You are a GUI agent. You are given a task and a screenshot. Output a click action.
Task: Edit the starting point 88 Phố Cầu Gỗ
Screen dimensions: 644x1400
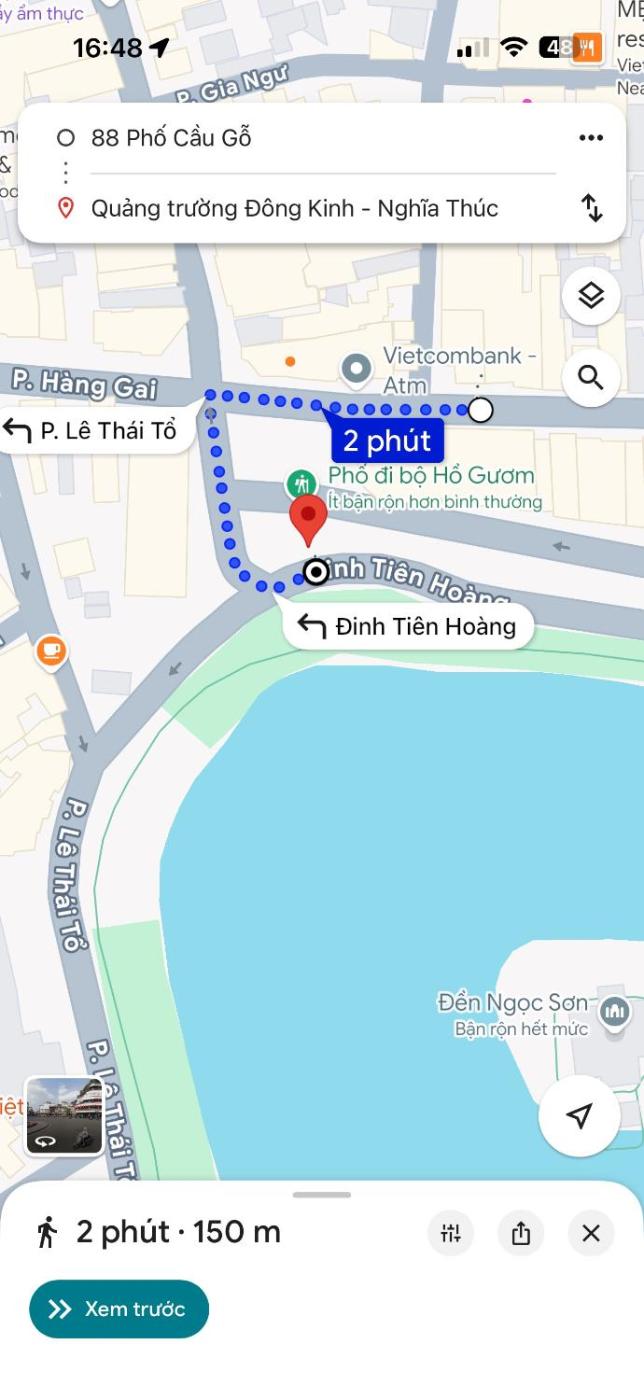pyautogui.click(x=300, y=138)
